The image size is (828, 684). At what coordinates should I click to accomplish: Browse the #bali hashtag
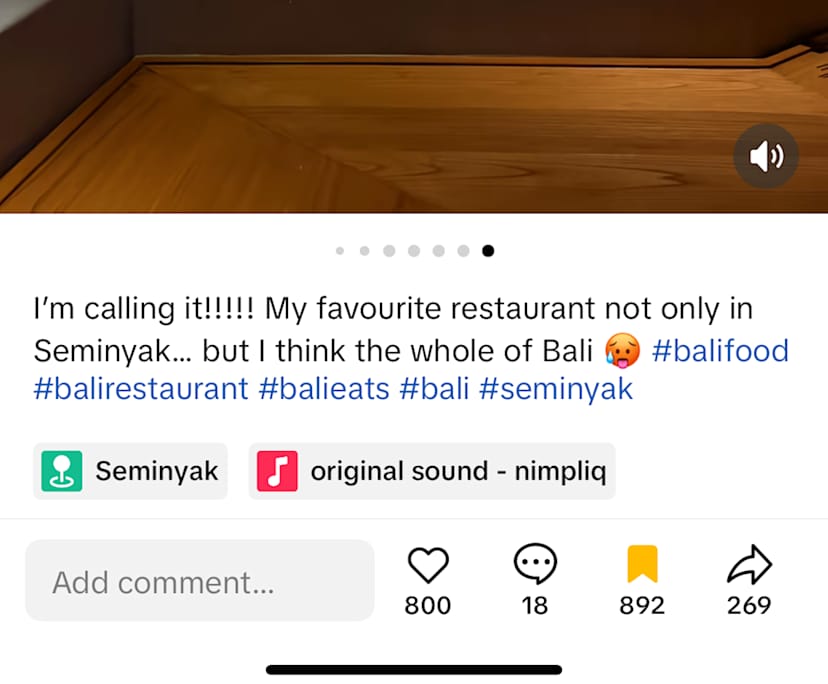434,388
